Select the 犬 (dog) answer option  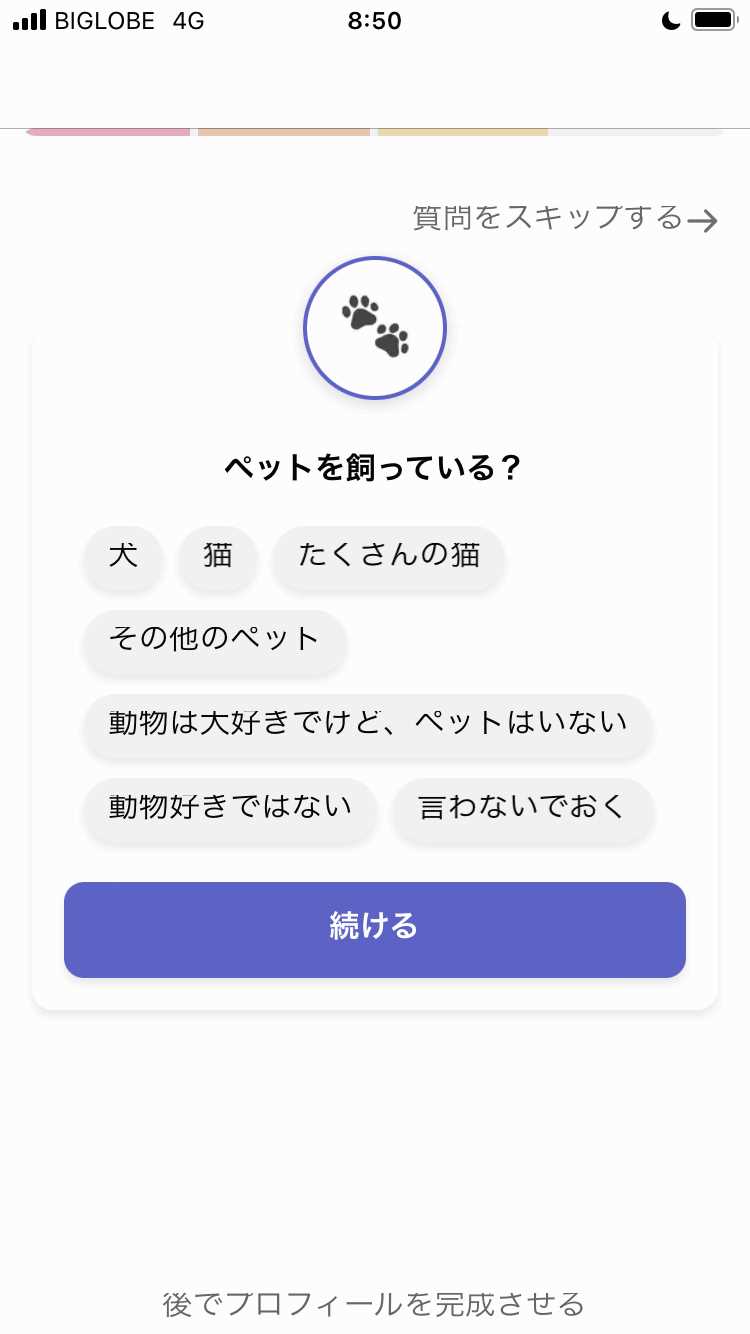(x=123, y=559)
